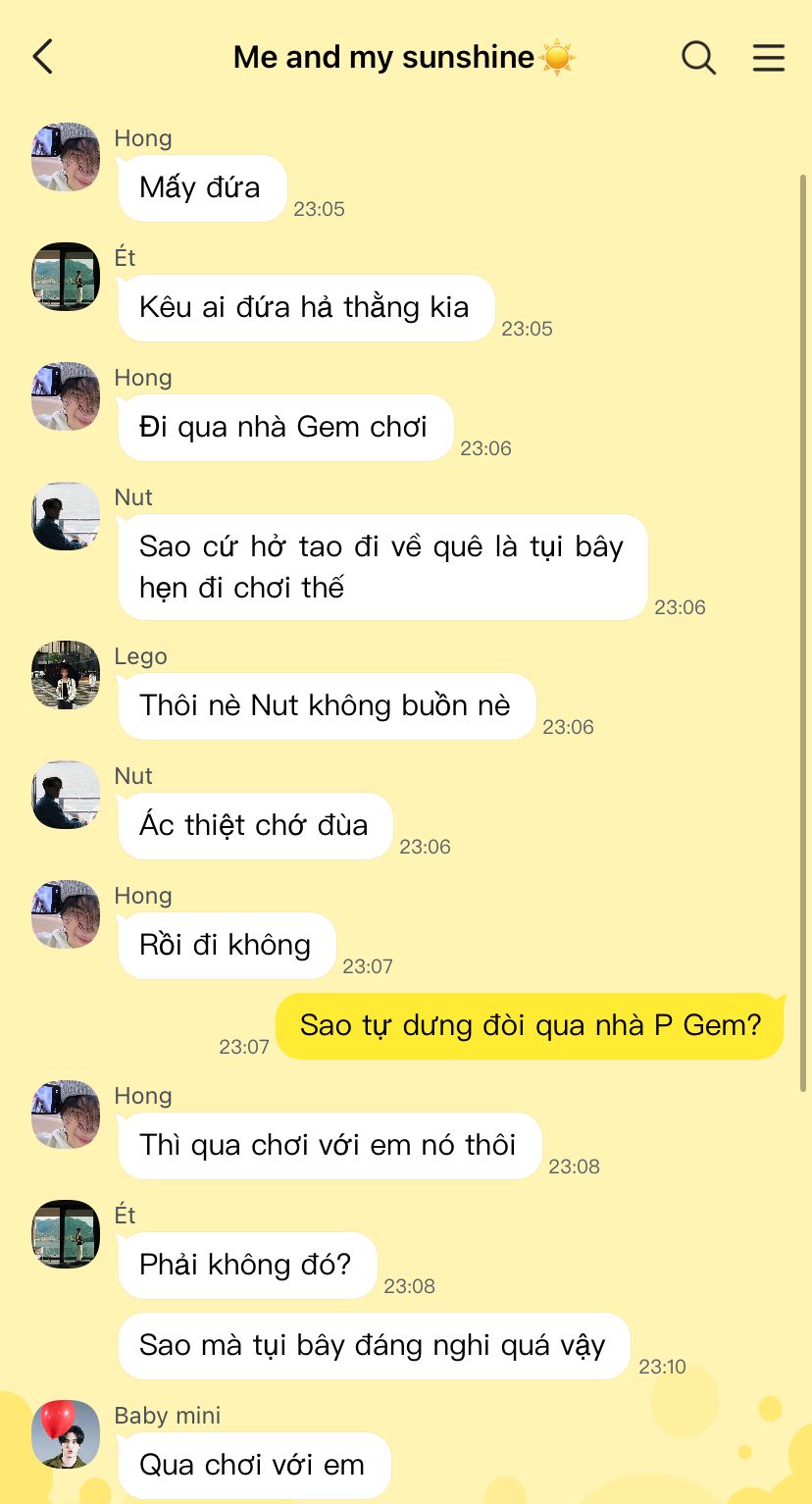Viewport: 812px width, 1504px height.
Task: View Ét's avatar next to "Phải không đó?"
Action: pos(66,1234)
